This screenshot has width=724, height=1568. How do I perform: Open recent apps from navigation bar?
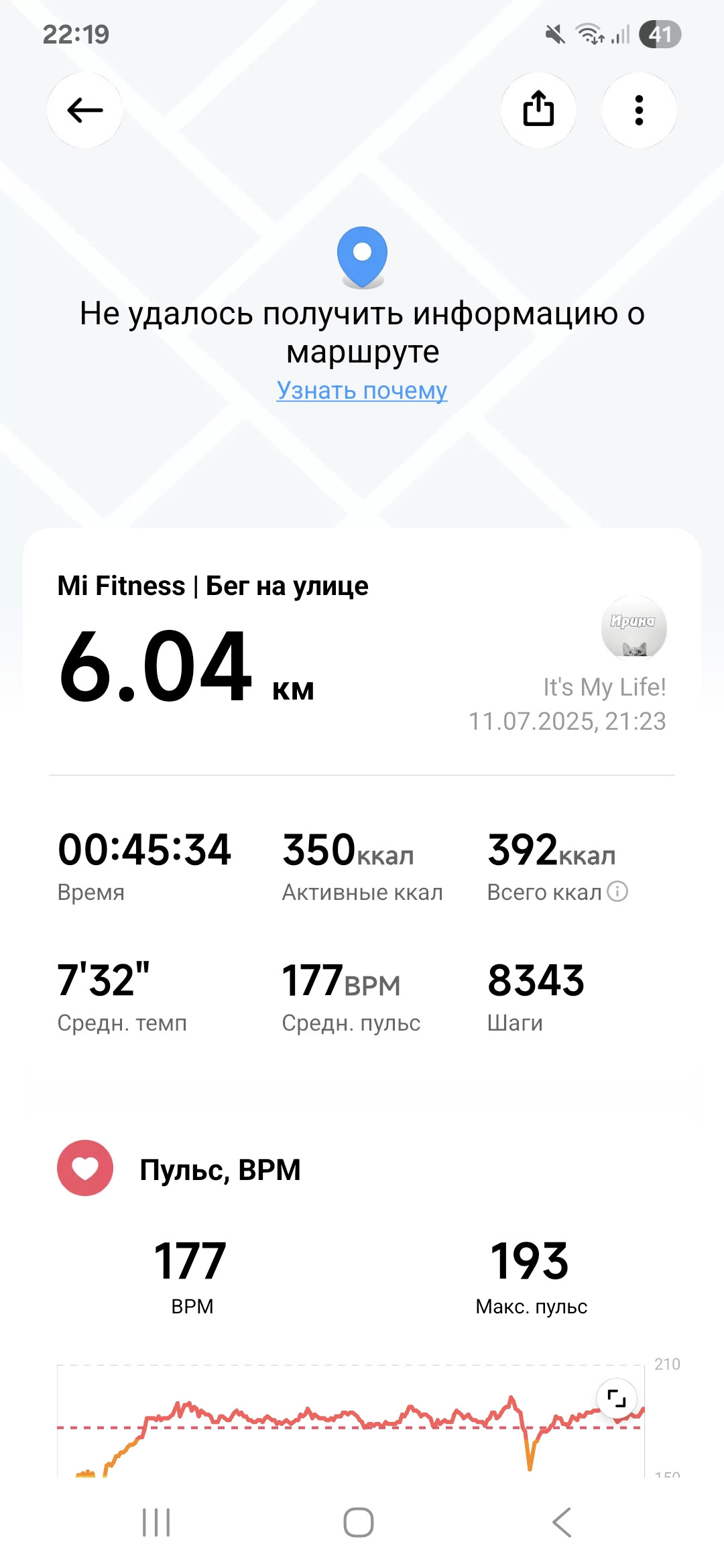(156, 1522)
